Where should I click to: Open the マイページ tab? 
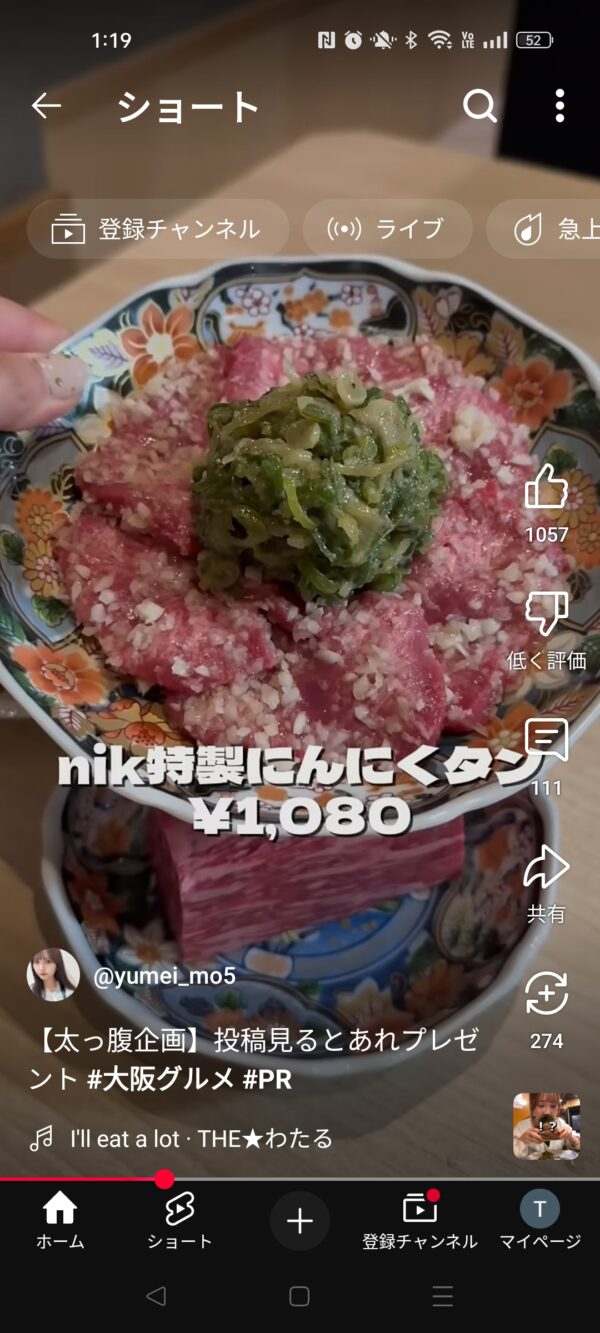point(540,1220)
